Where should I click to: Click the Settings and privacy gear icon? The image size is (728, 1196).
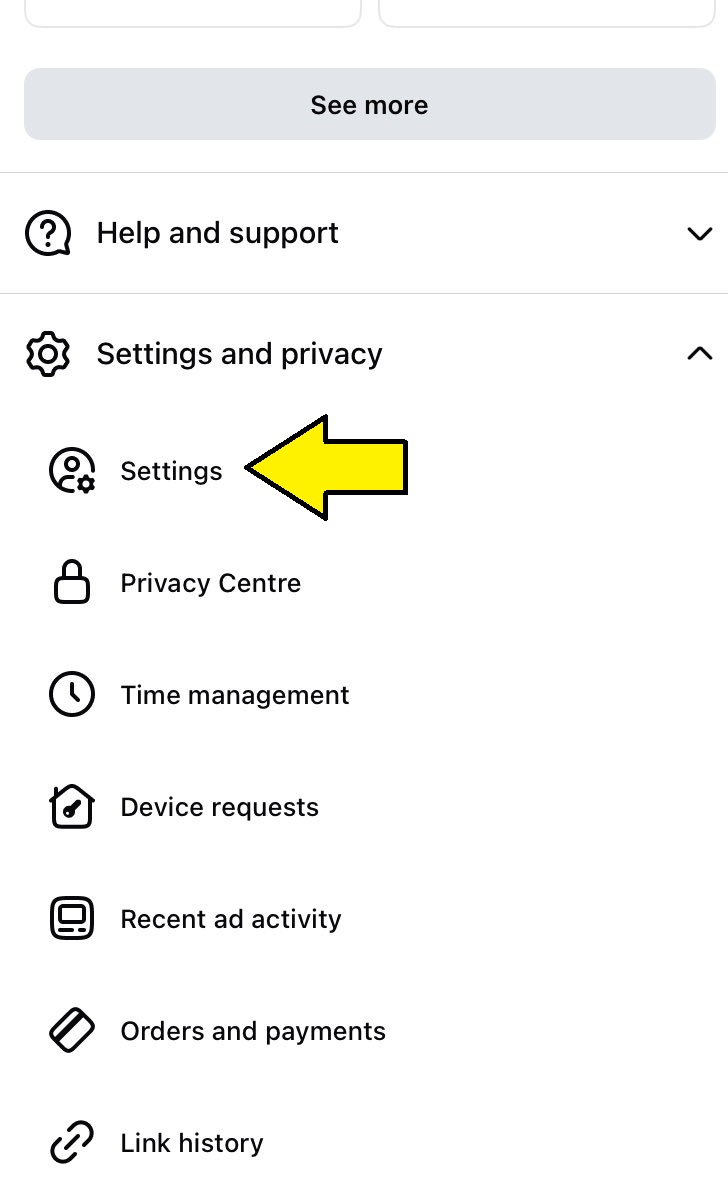48,353
